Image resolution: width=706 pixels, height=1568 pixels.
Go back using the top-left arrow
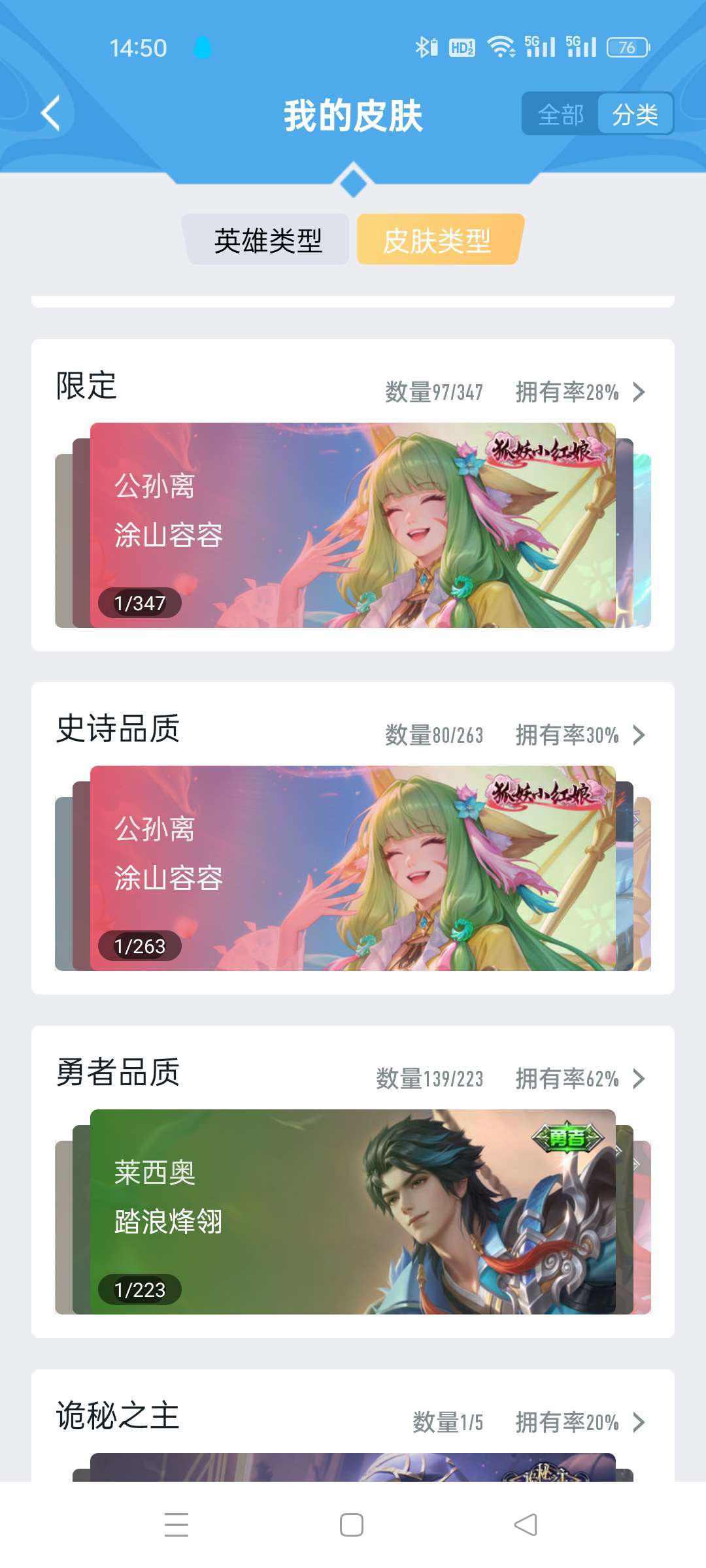click(x=51, y=114)
